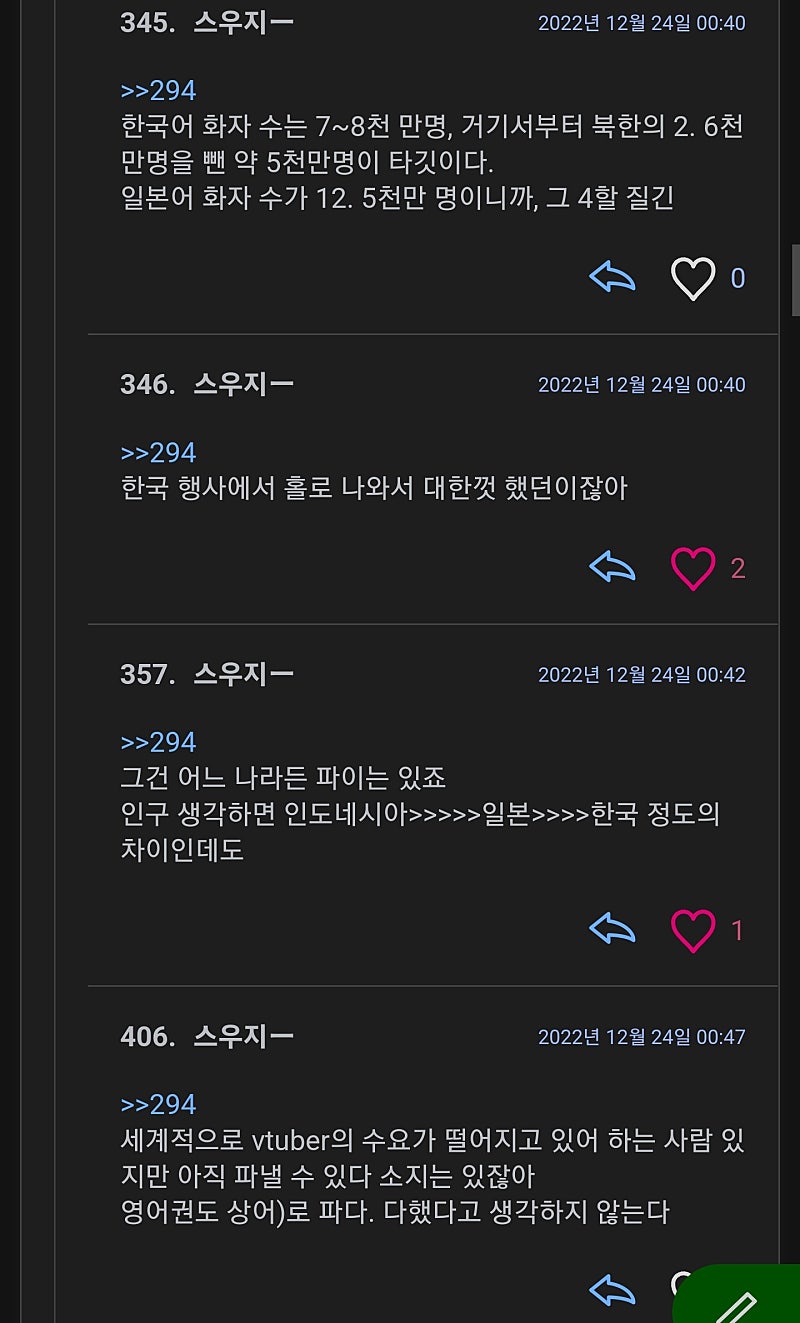Like comment 345

coord(693,278)
